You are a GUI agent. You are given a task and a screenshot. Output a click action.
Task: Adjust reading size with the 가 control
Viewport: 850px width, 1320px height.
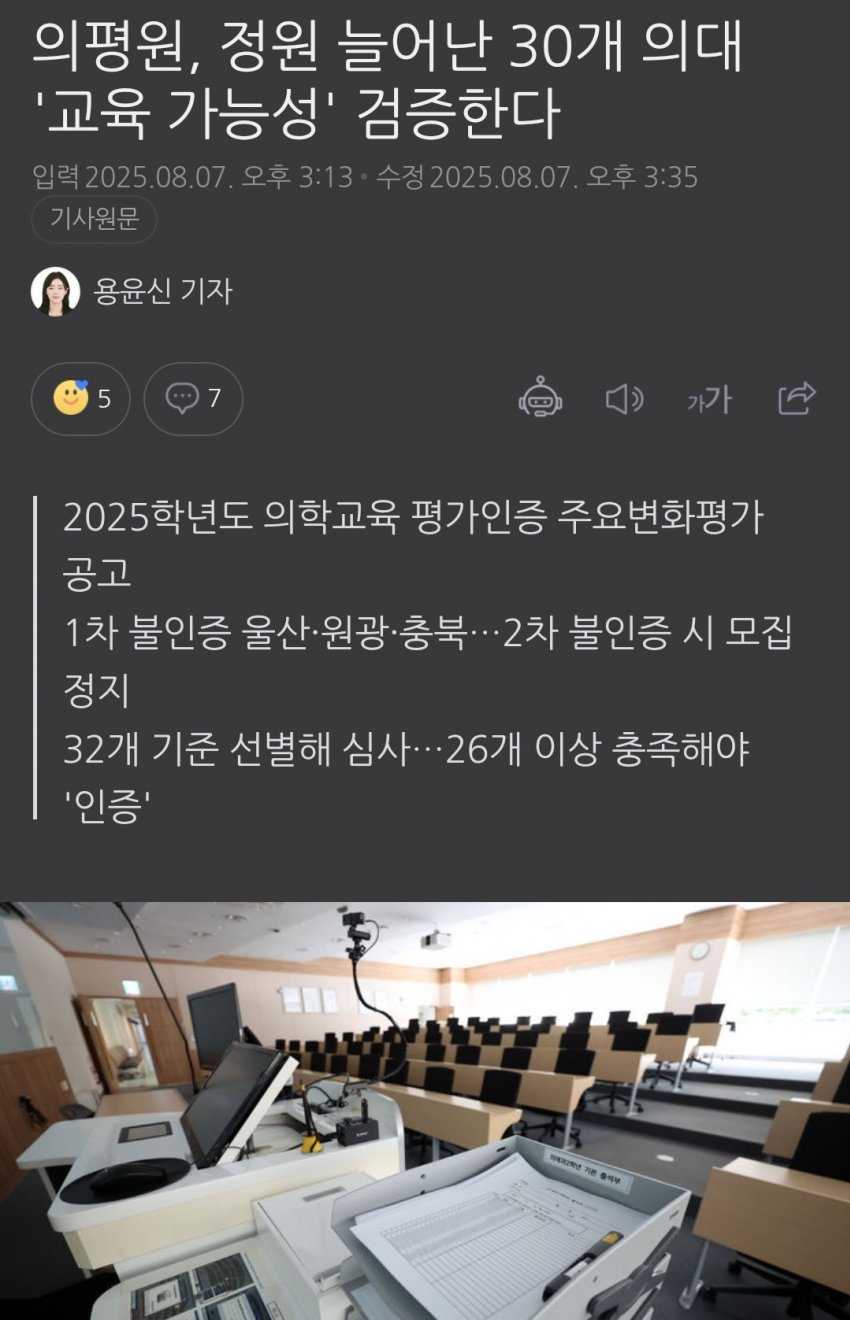pos(712,400)
